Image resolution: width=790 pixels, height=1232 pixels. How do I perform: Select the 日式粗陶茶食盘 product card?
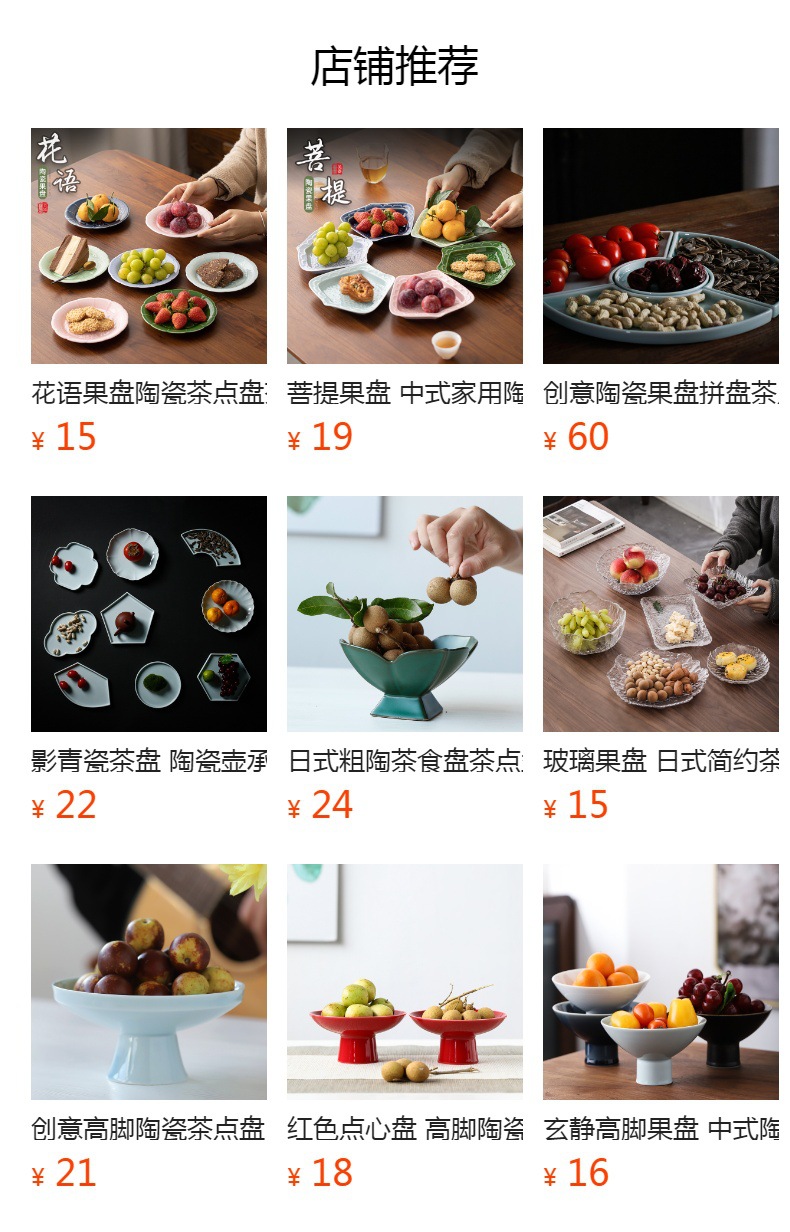405,660
